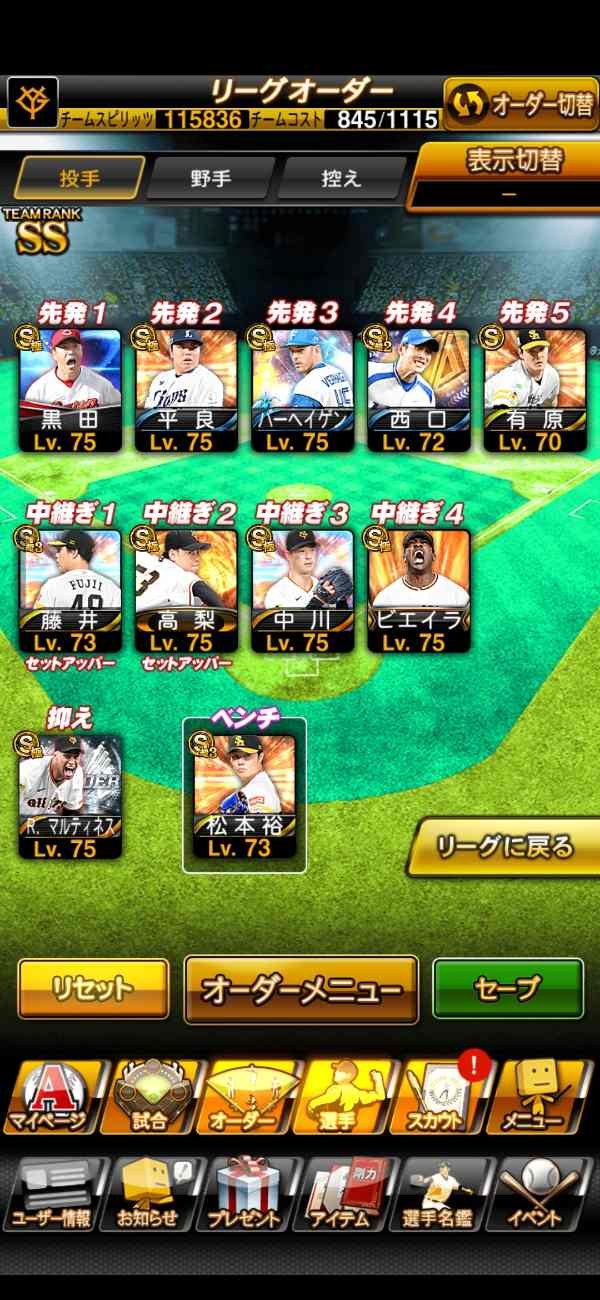Tap the リセット button
The width and height of the screenshot is (600, 1300).
point(93,988)
